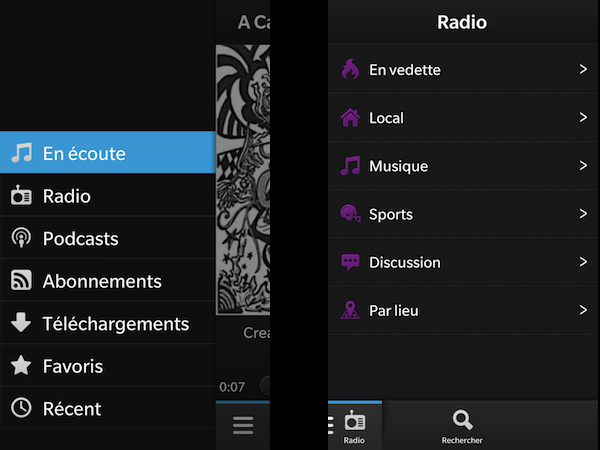Select the Radio bottom tab
This screenshot has width=600, height=450.
(x=354, y=427)
